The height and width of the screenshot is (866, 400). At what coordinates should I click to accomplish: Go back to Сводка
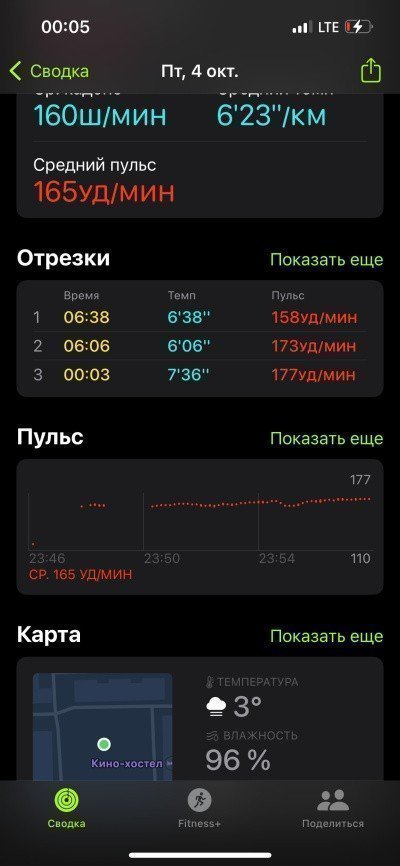49,71
